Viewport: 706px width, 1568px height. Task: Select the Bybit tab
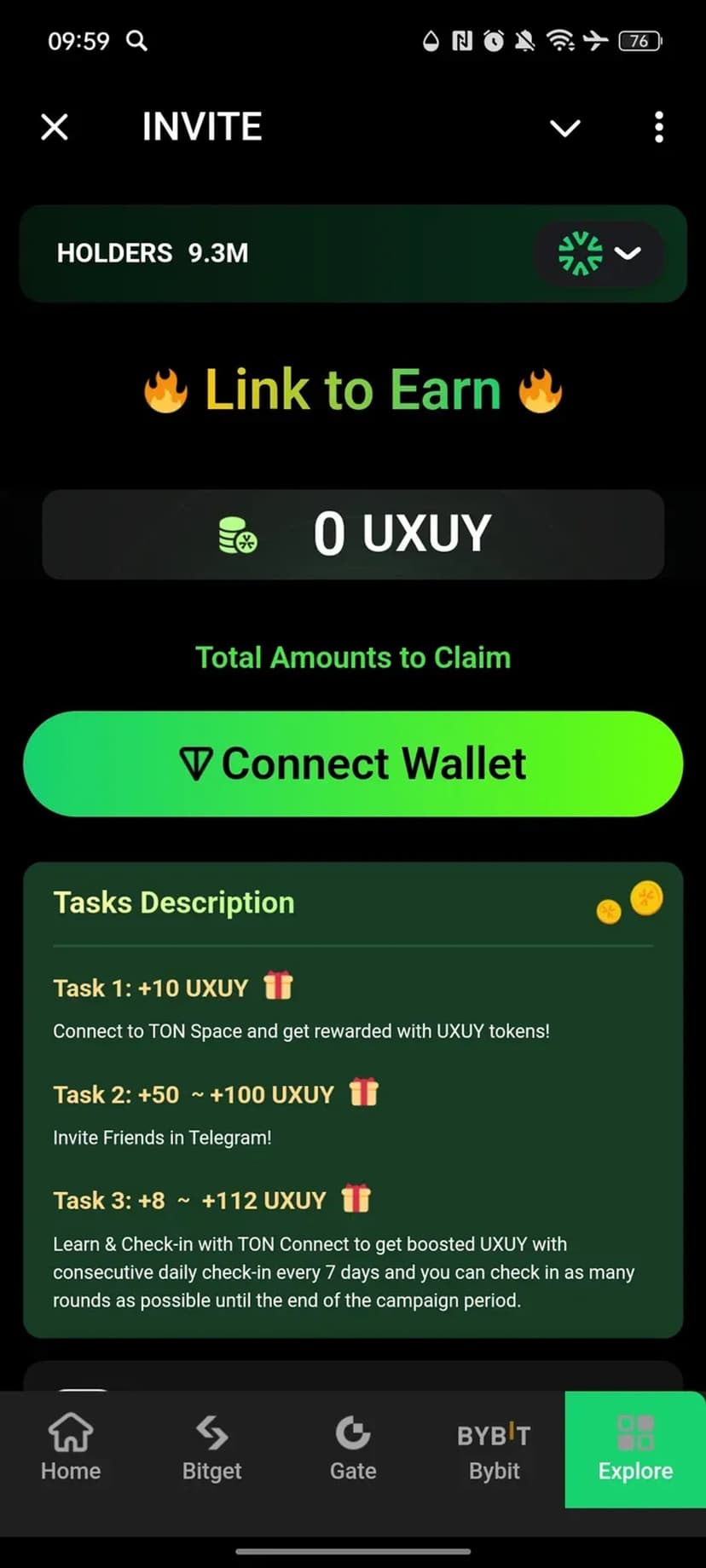(494, 1449)
